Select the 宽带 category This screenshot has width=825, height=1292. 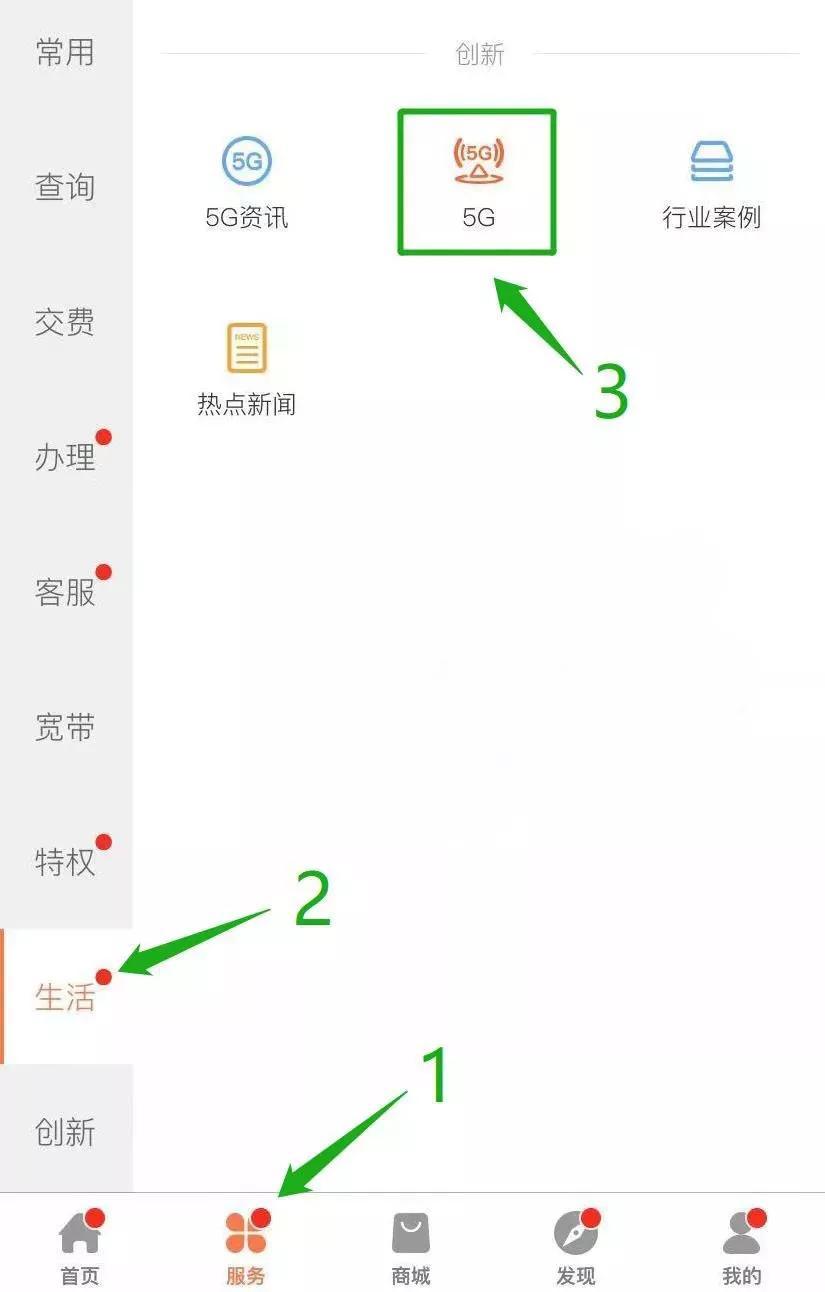(65, 727)
